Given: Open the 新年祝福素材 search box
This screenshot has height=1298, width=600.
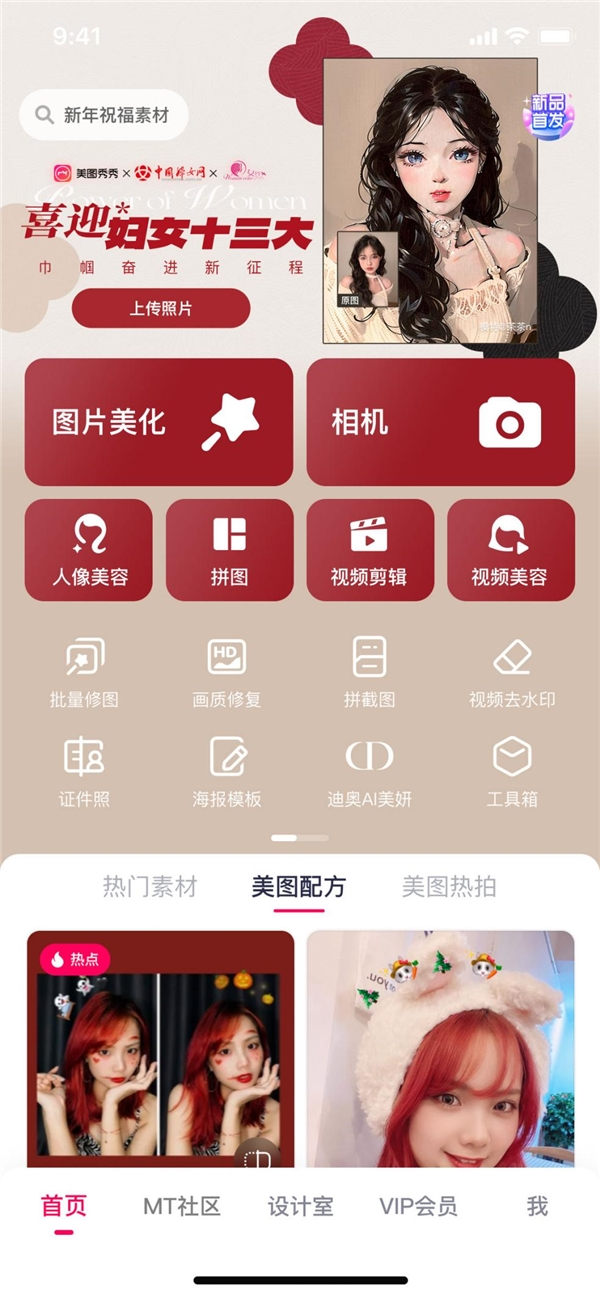Looking at the screenshot, I should coord(103,115).
